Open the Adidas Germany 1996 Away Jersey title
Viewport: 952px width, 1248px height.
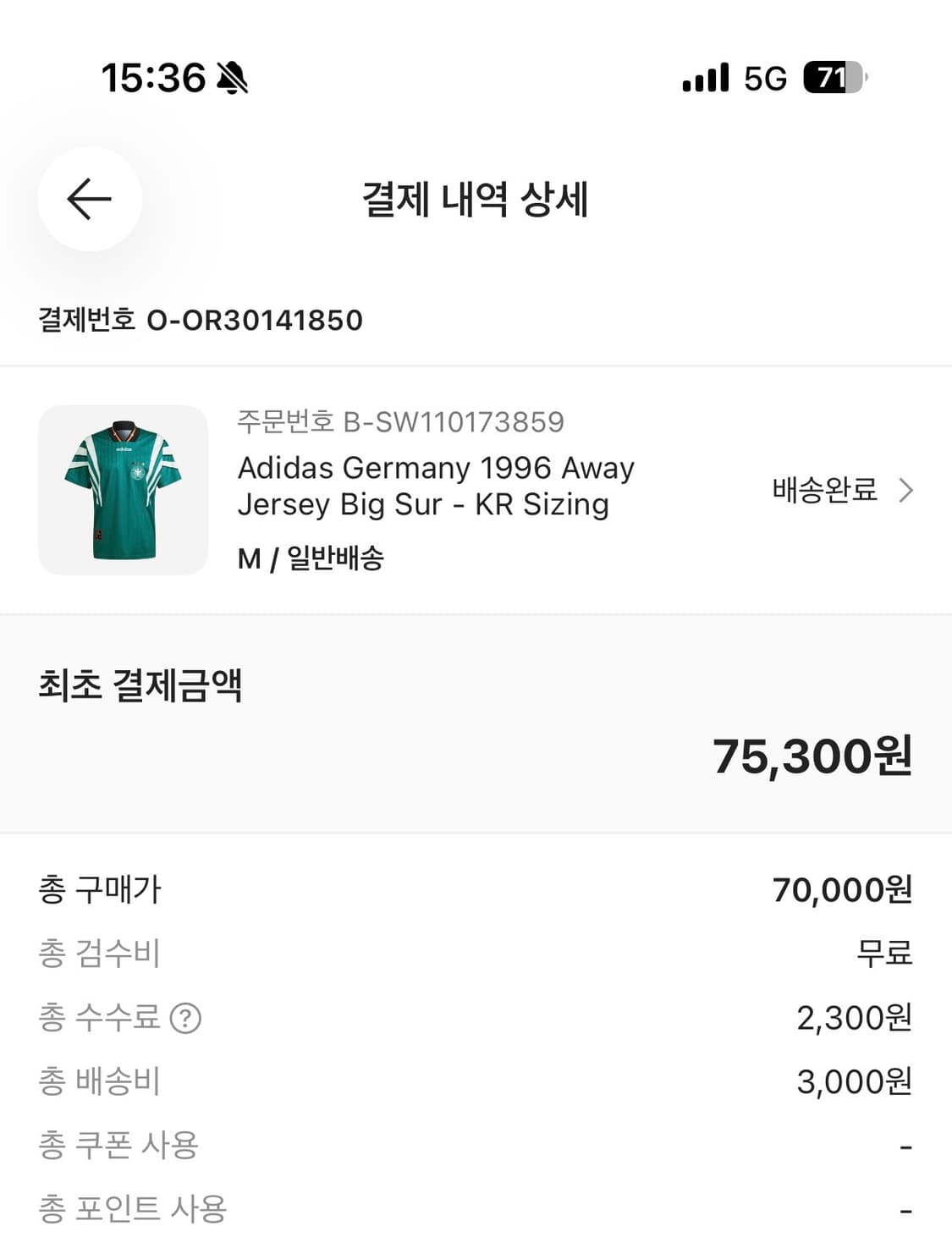point(436,487)
